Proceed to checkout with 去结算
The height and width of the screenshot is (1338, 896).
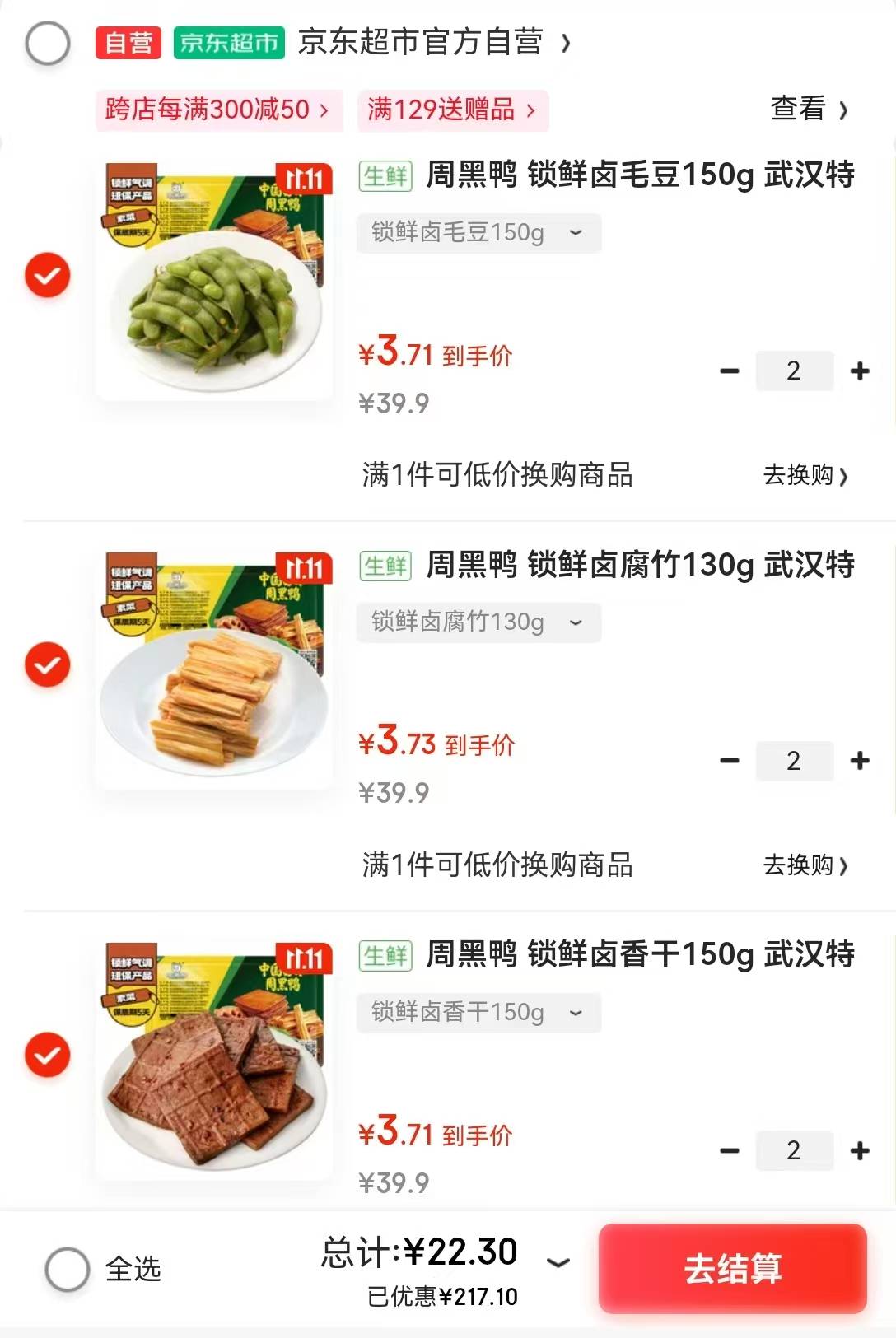click(x=732, y=1268)
